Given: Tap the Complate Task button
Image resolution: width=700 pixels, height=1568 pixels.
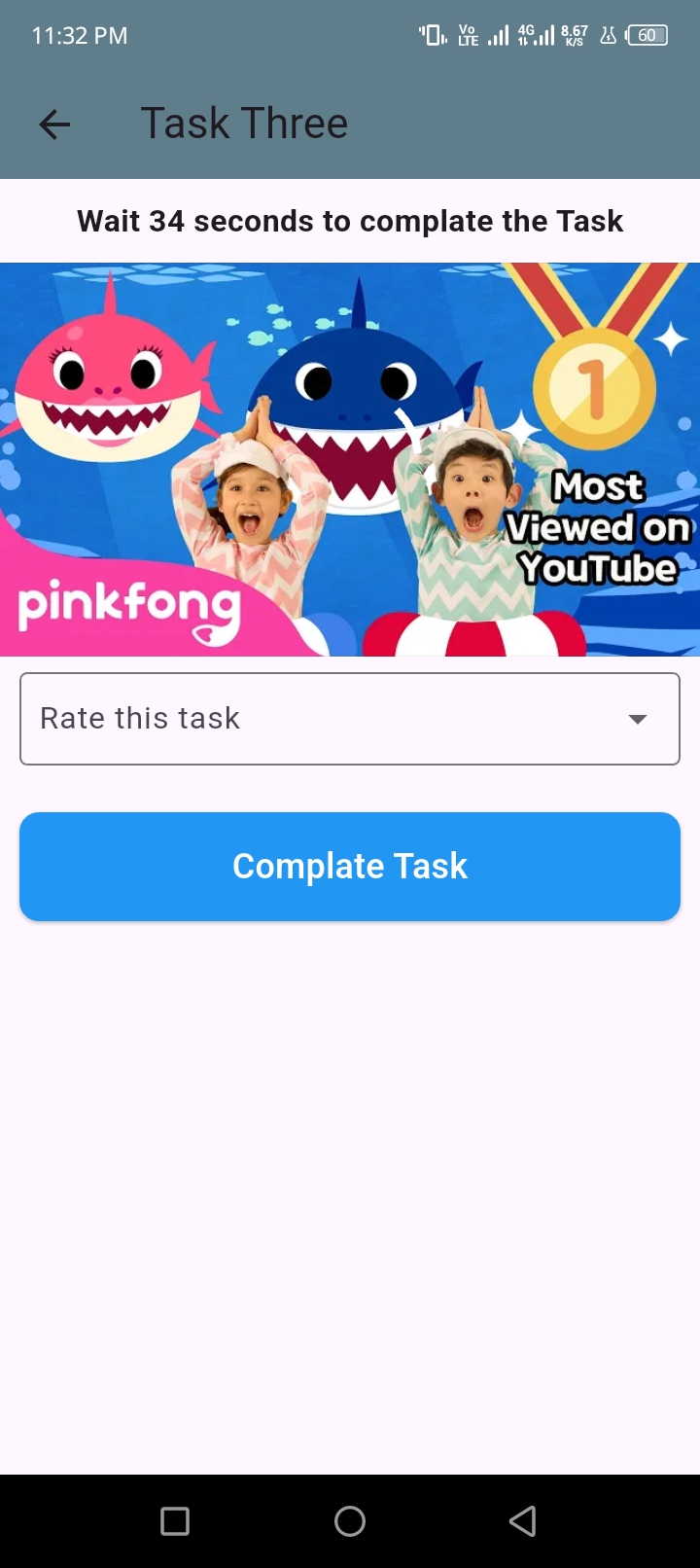Looking at the screenshot, I should click(x=350, y=867).
